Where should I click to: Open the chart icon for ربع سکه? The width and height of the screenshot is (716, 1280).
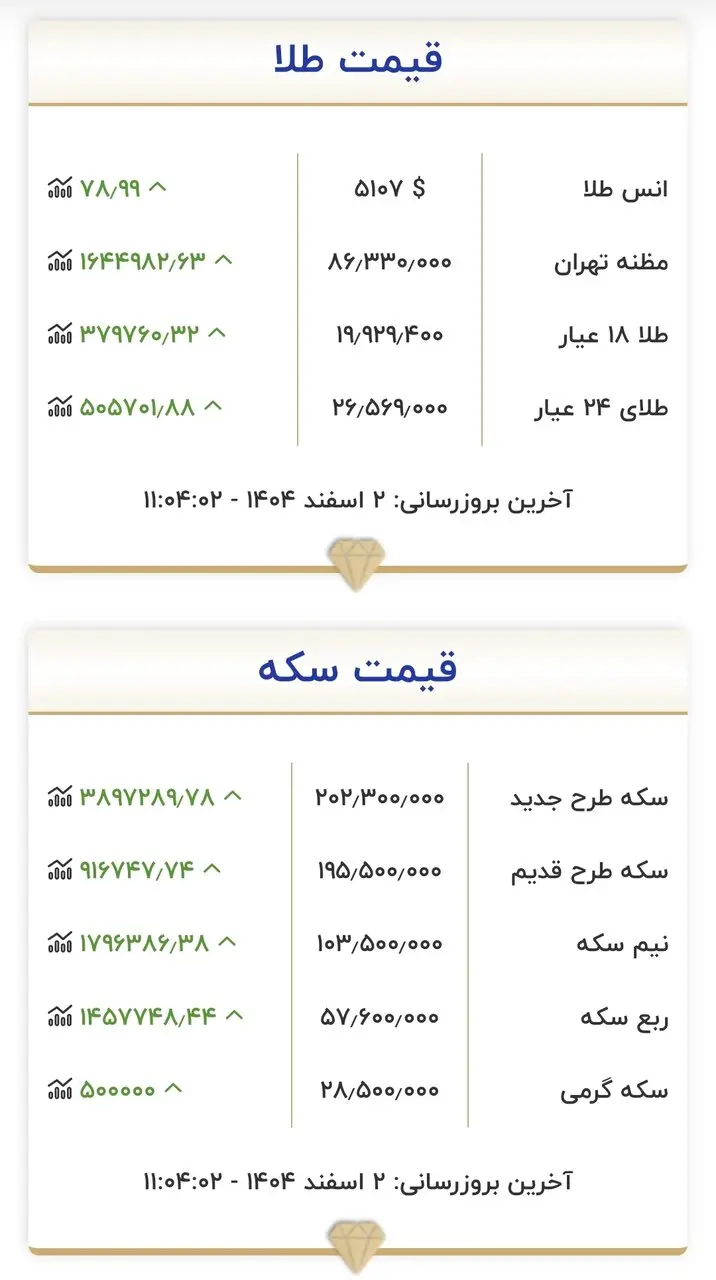coord(60,1016)
